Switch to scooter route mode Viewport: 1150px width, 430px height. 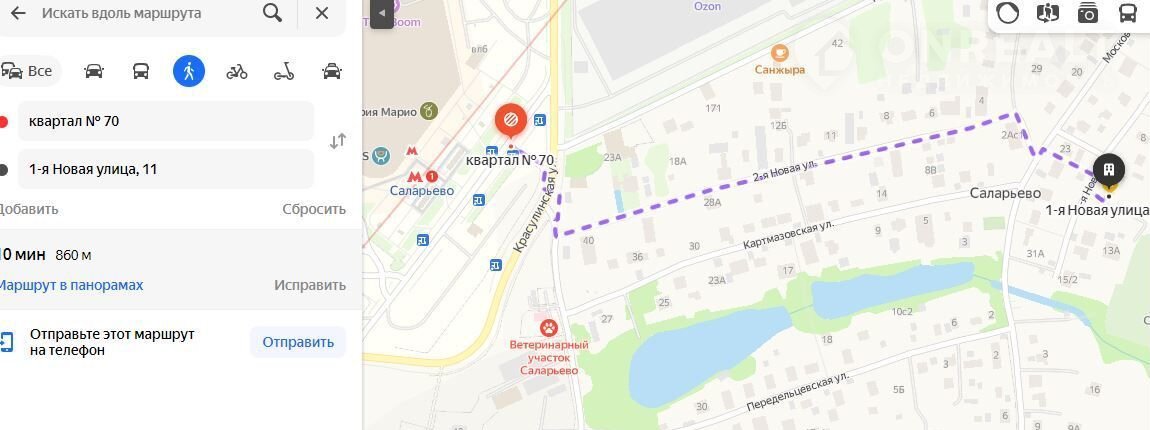285,71
